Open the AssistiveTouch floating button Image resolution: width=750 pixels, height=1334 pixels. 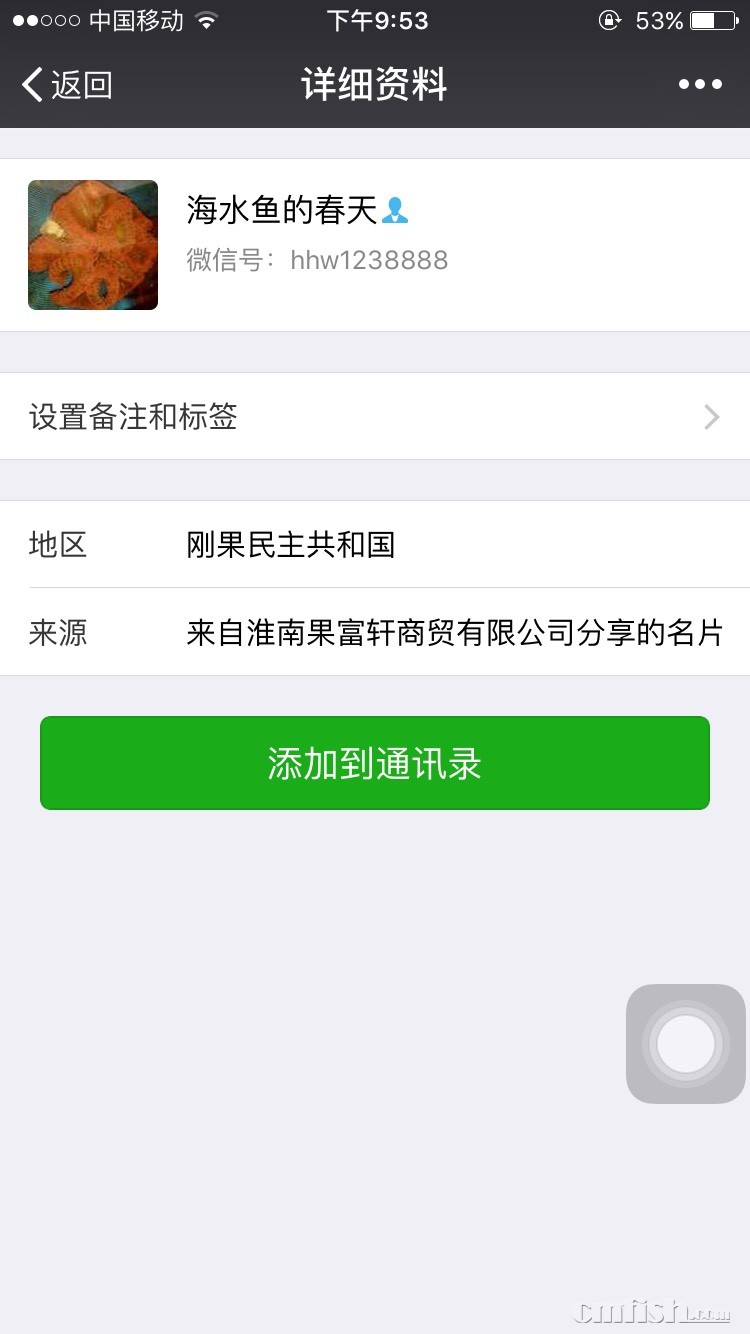(686, 1043)
